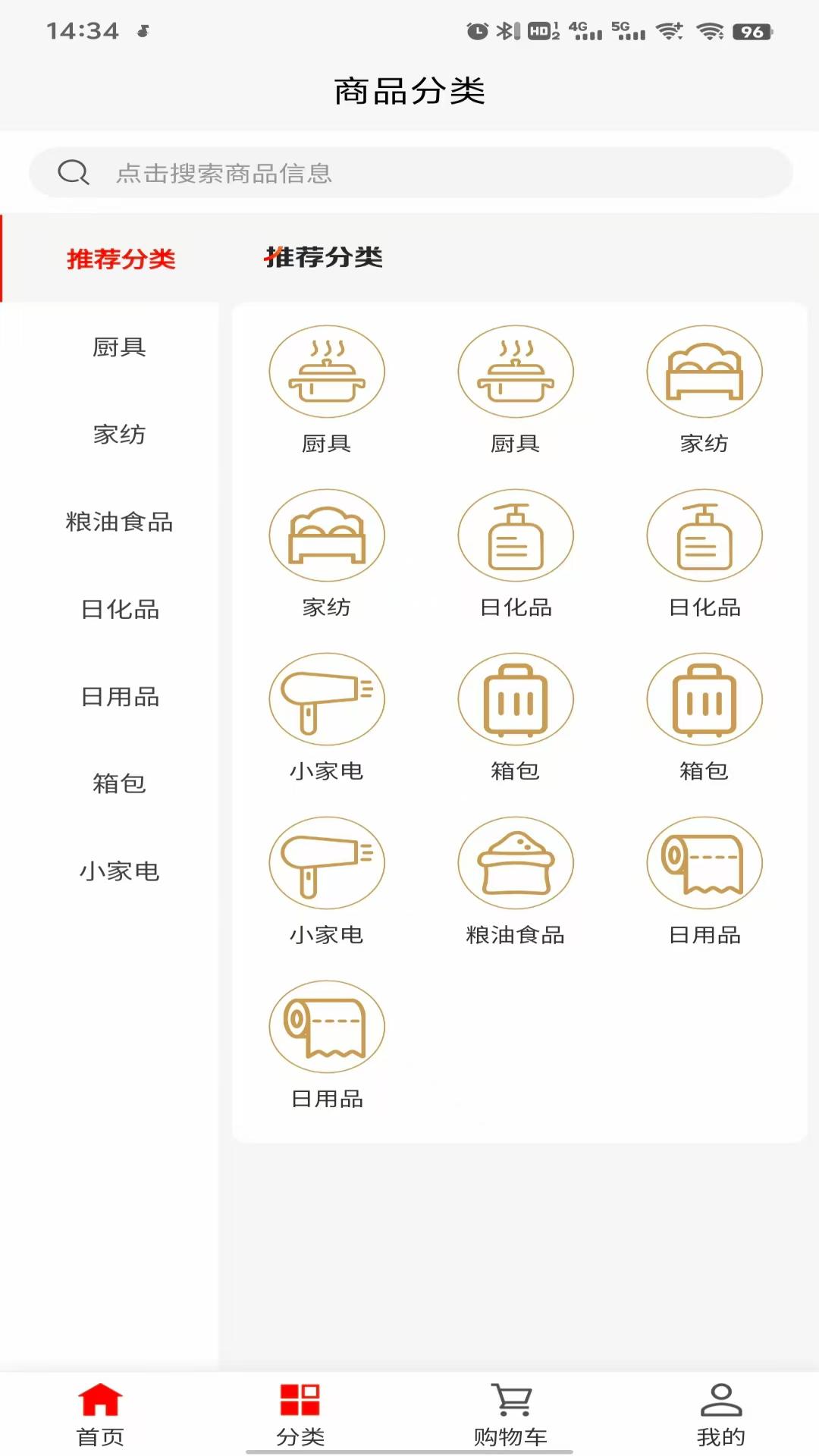Tap the hair dryer icon for 小家电

click(327, 698)
